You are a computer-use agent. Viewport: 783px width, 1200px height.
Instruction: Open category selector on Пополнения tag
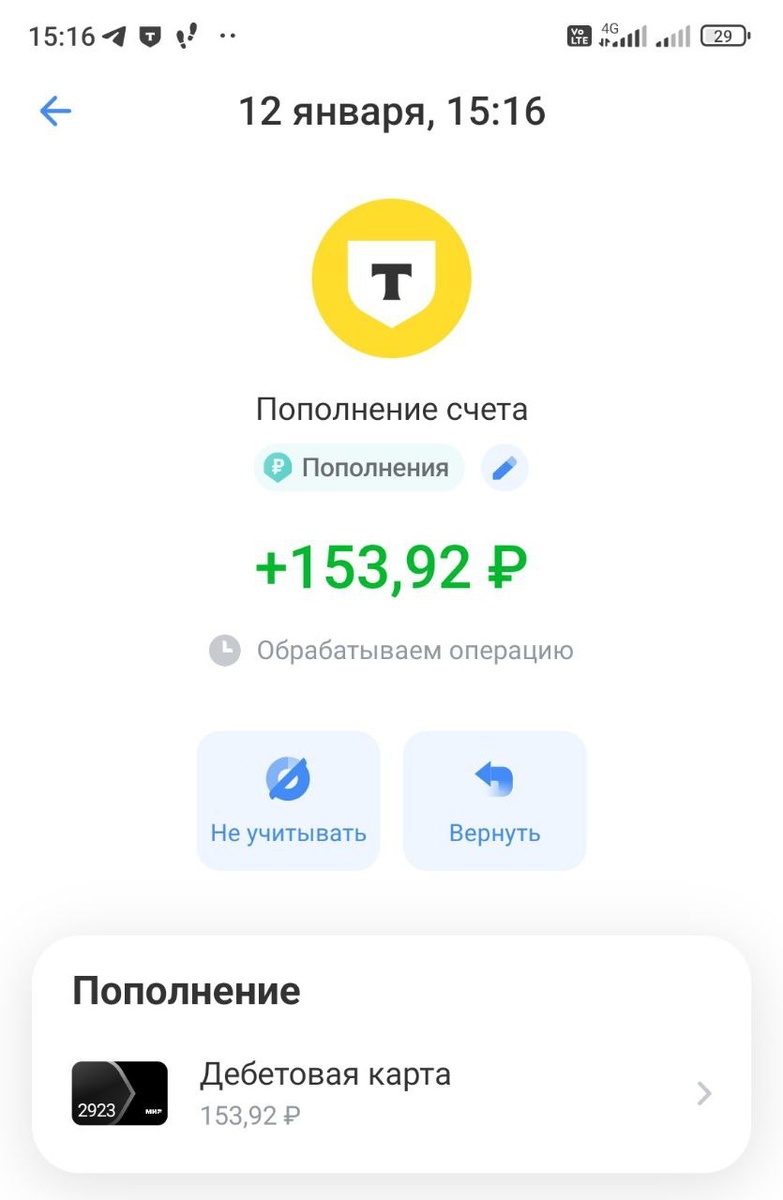pyautogui.click(x=358, y=467)
